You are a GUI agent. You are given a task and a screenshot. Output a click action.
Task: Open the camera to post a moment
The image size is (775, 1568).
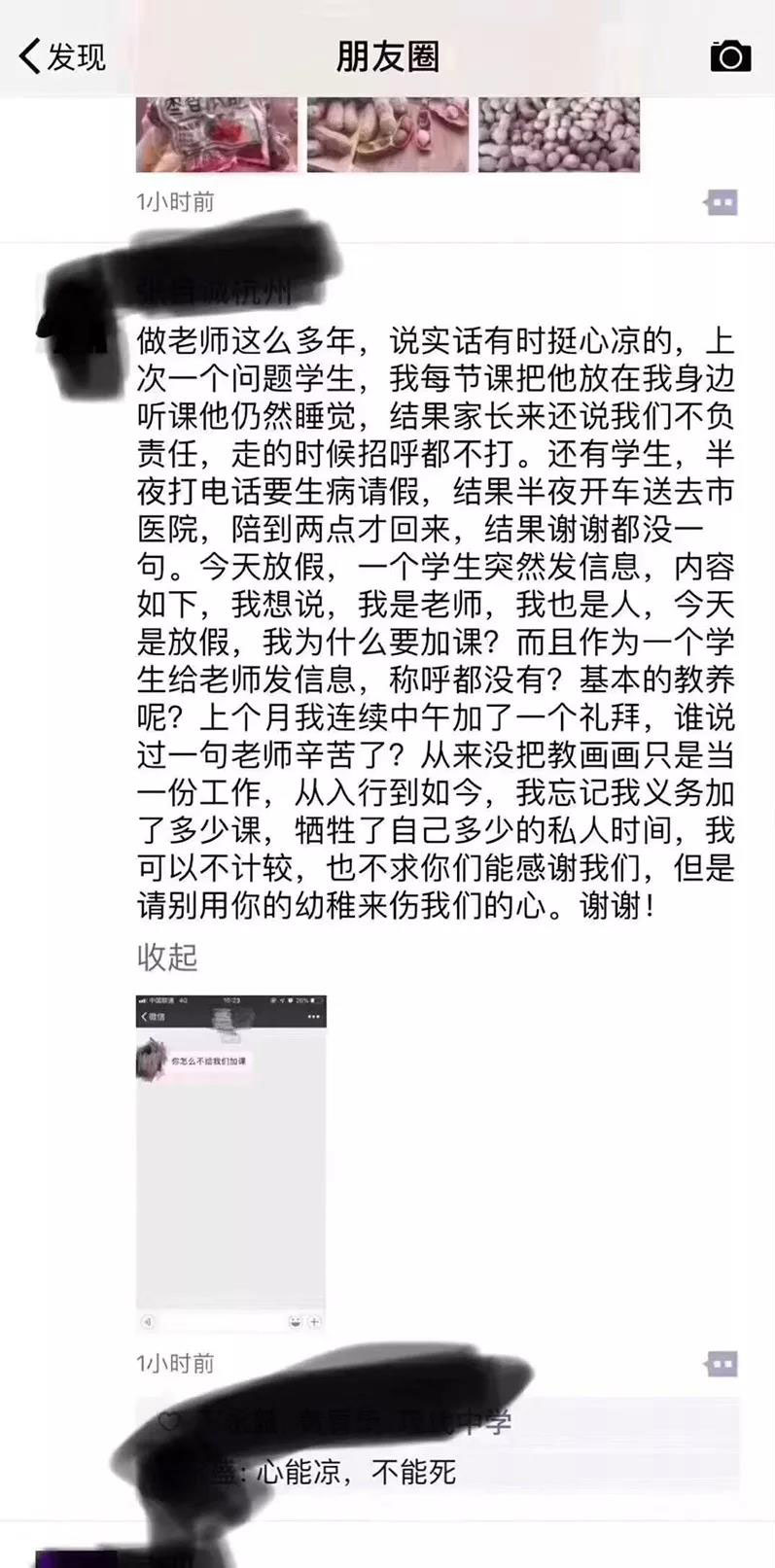click(730, 56)
